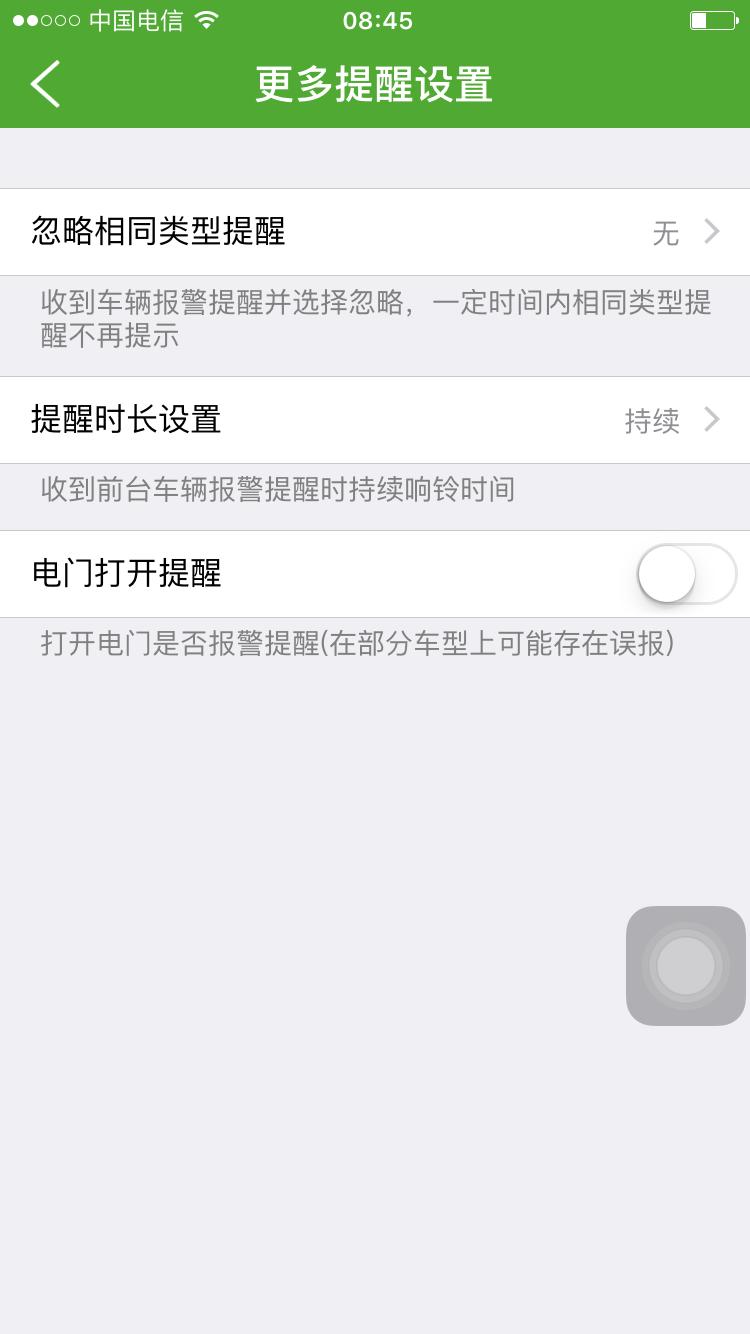Open the 提醒时长设置 duration options
750x1334 pixels.
(x=375, y=420)
